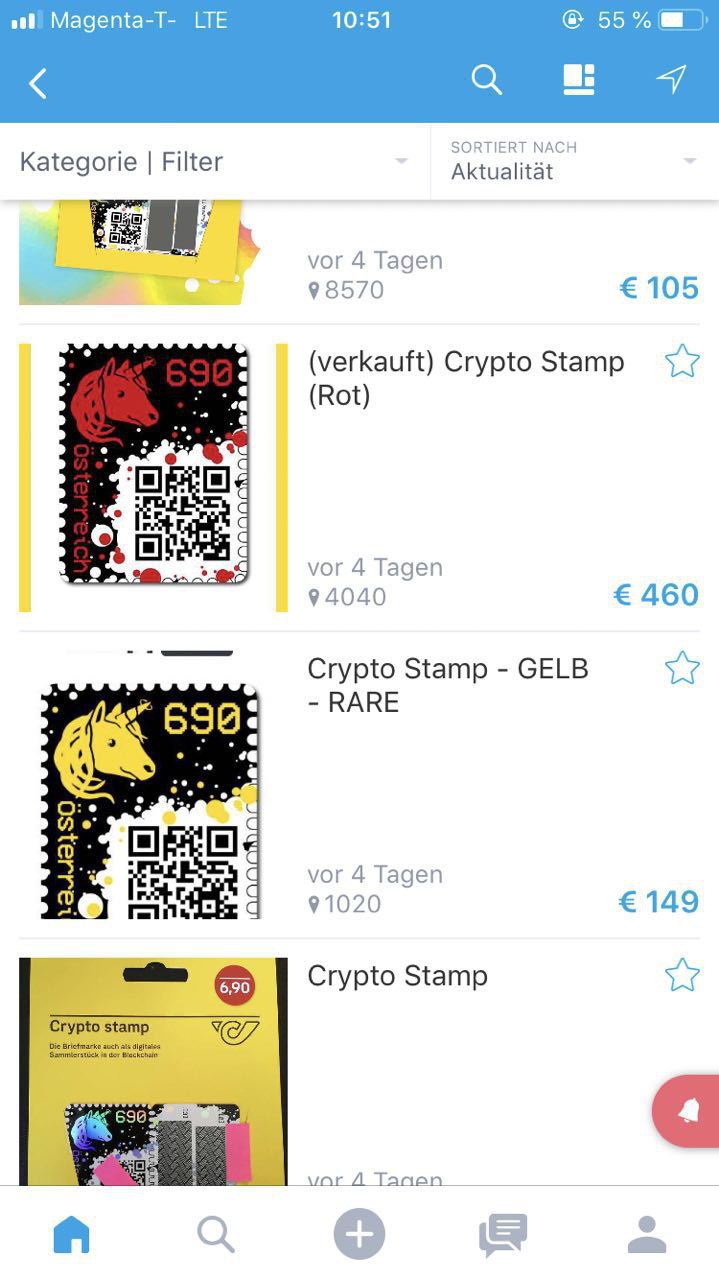Favorite the yellow-package Crypto Stamp listing
This screenshot has width=719, height=1280.
682,975
